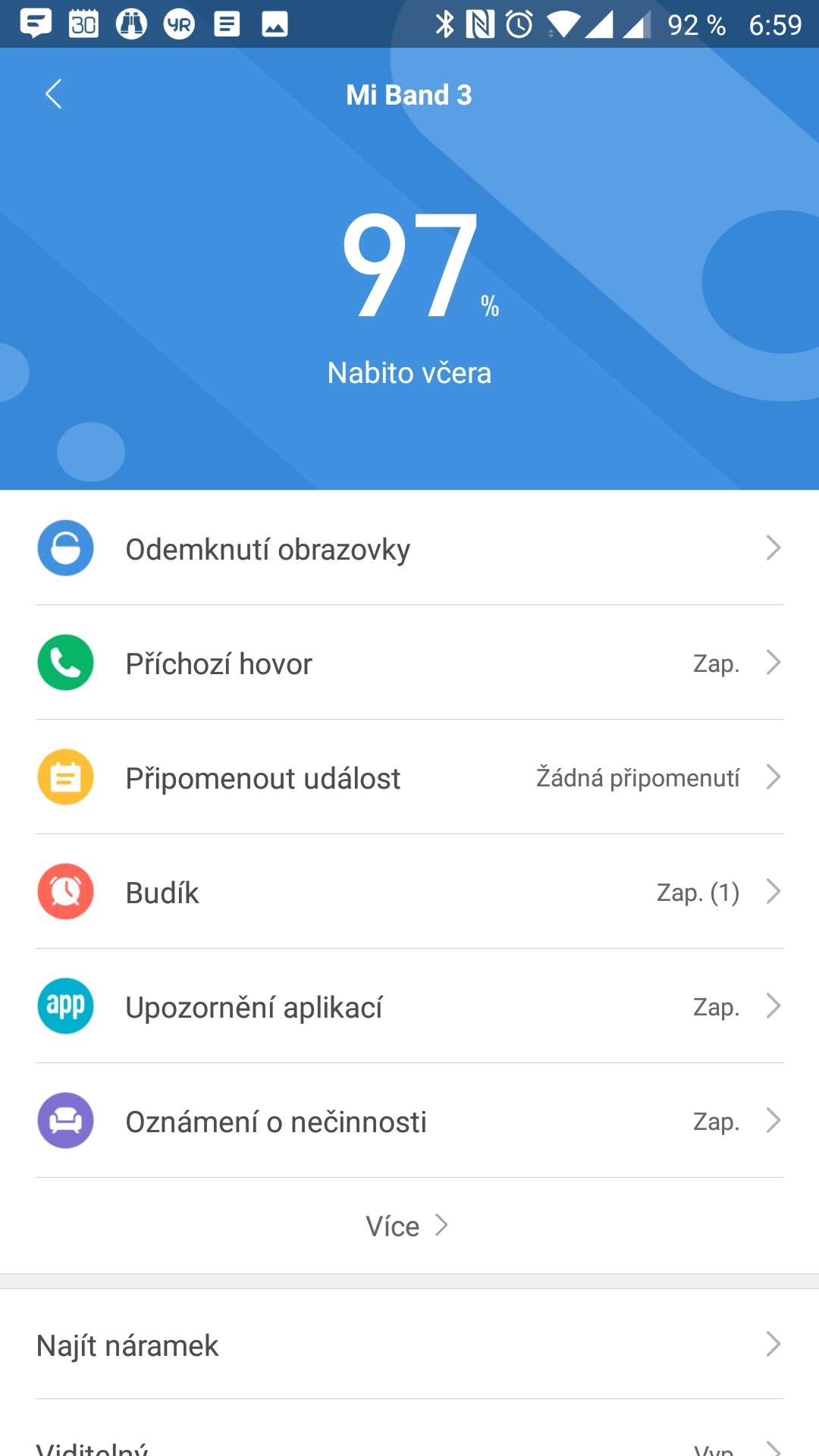The width and height of the screenshot is (819, 1456).
Task: Open the Viditelný setting row
Action: point(409,1445)
